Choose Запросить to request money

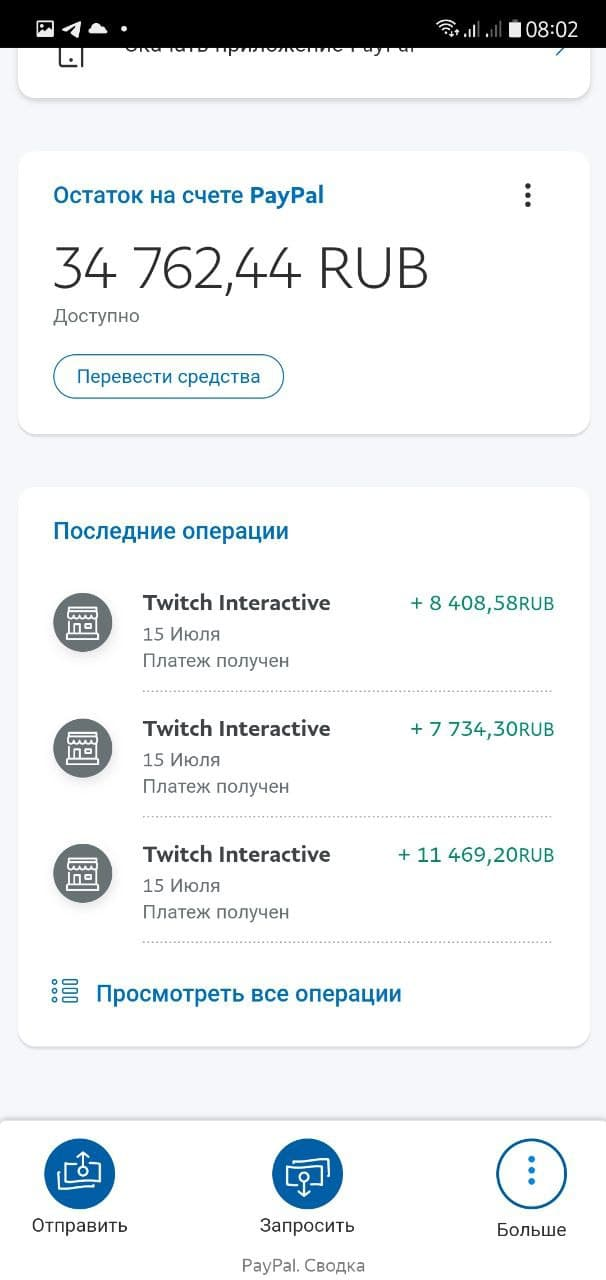point(307,1176)
